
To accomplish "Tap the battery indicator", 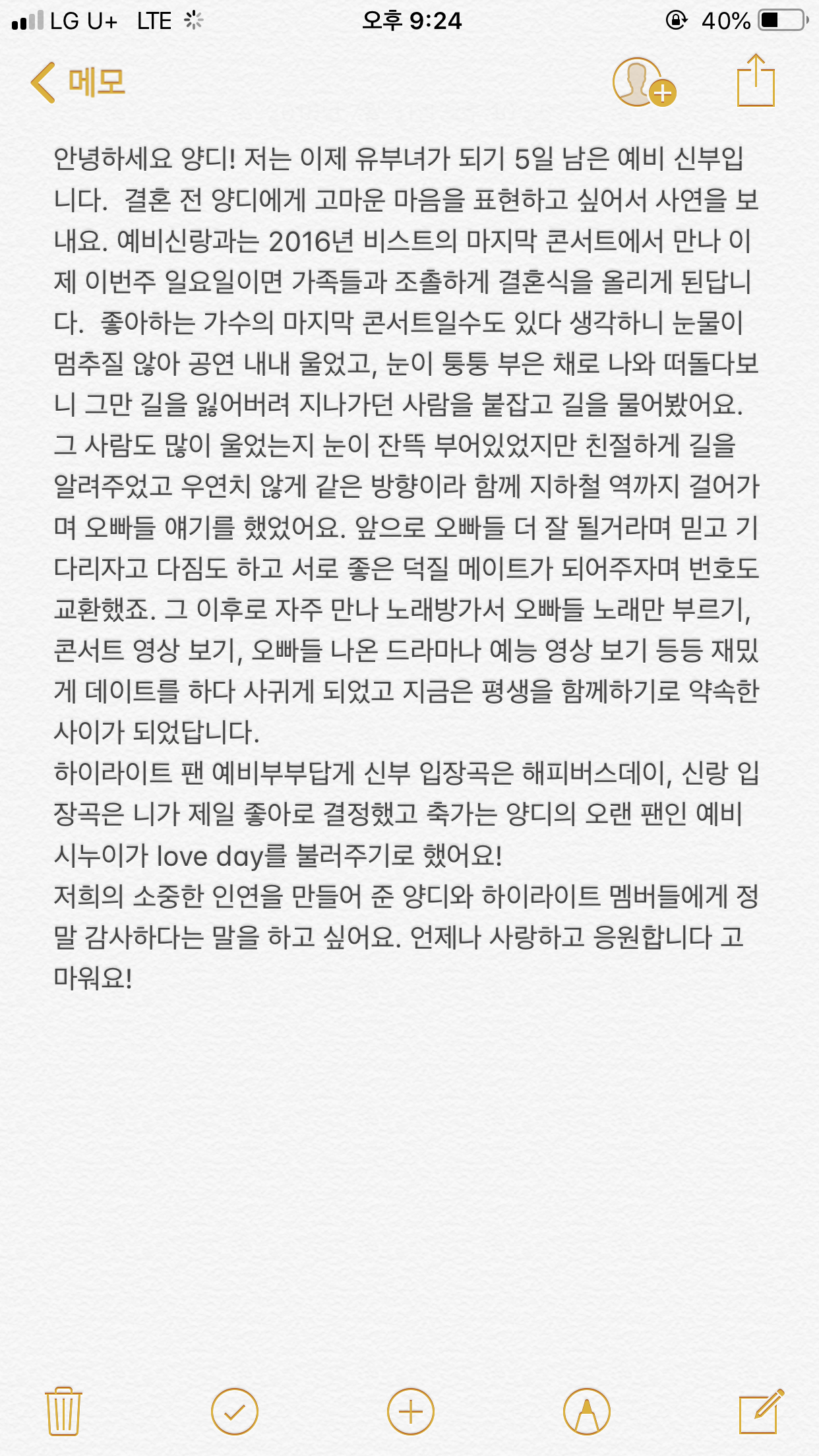I will click(x=781, y=20).
